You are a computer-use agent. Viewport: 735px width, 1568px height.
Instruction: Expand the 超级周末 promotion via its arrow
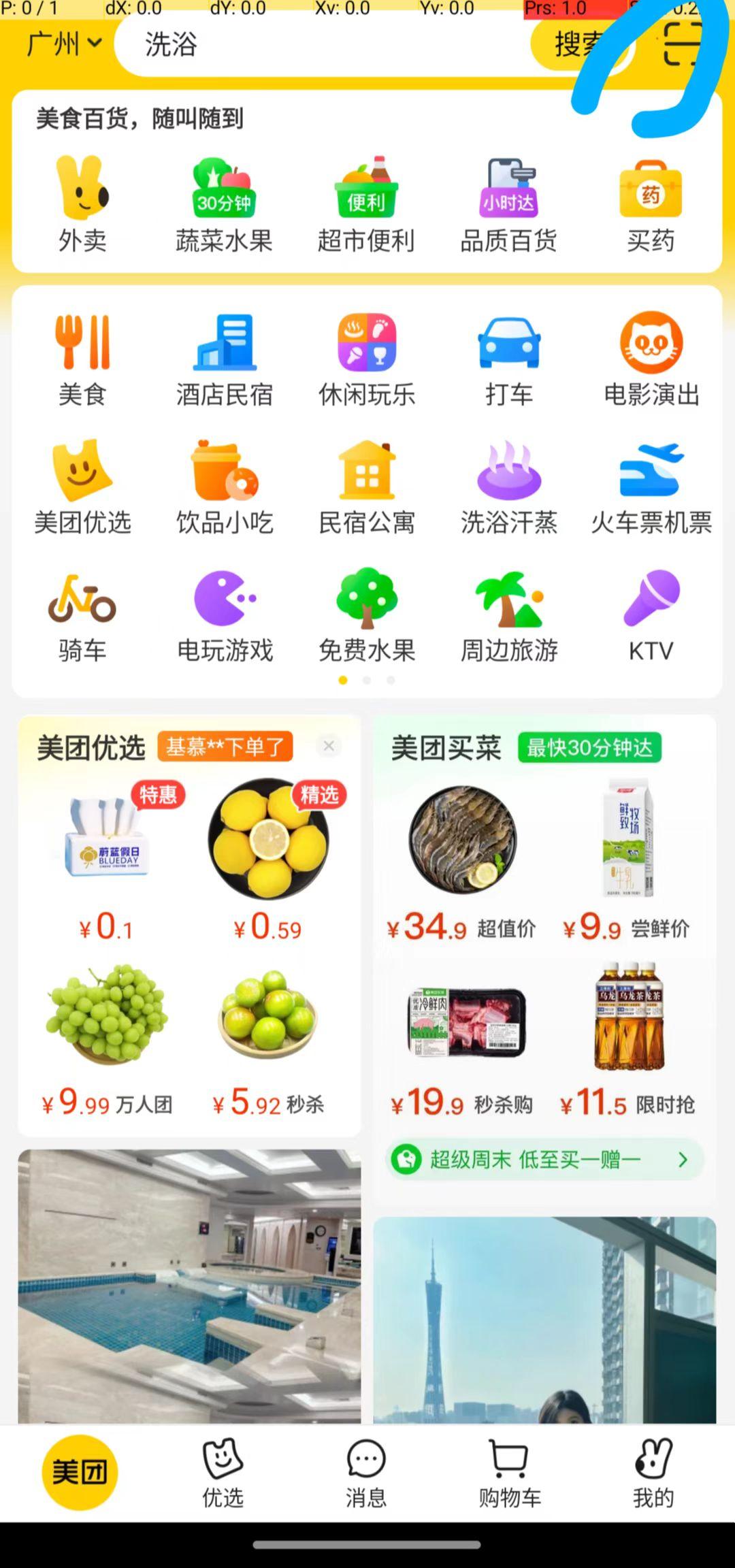pyautogui.click(x=684, y=1160)
